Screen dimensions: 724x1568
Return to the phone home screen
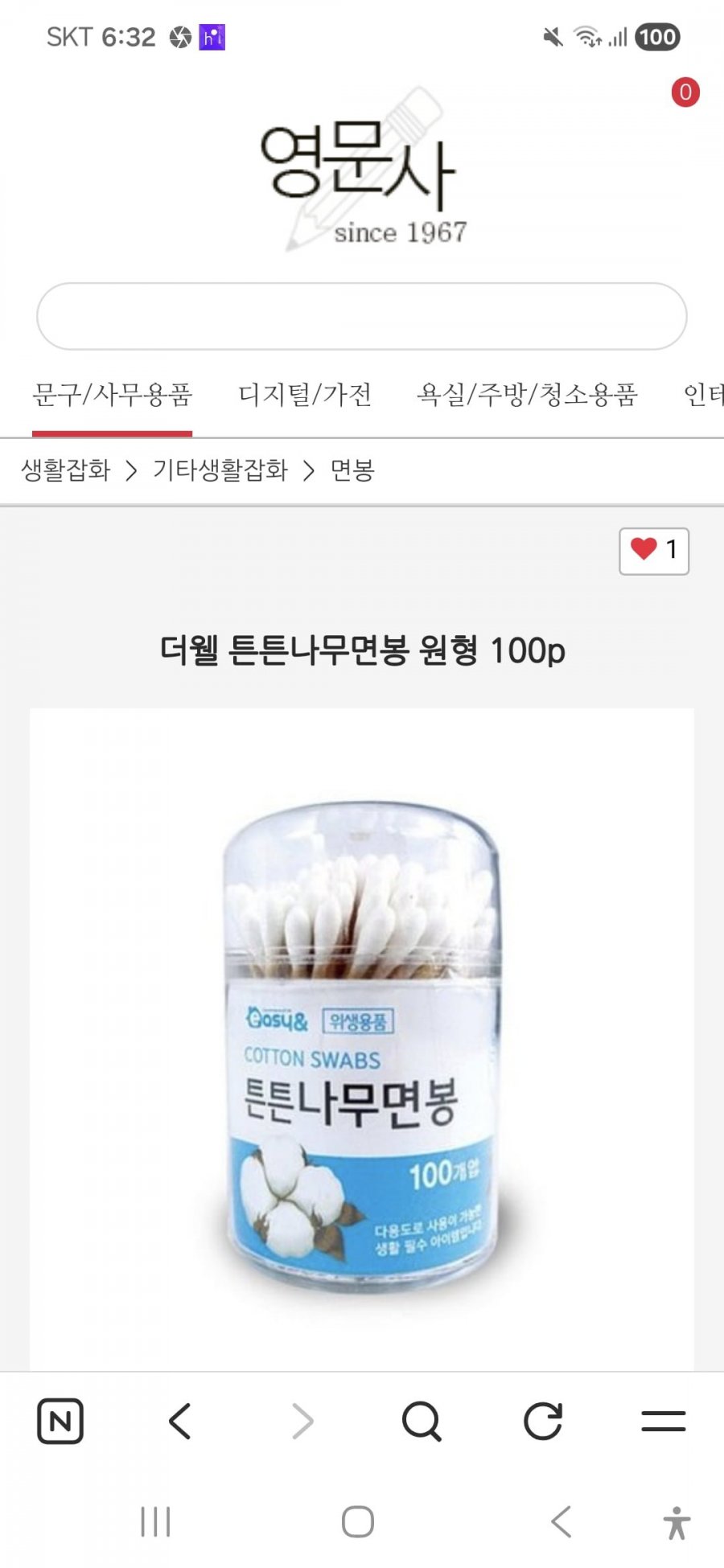pyautogui.click(x=358, y=1521)
